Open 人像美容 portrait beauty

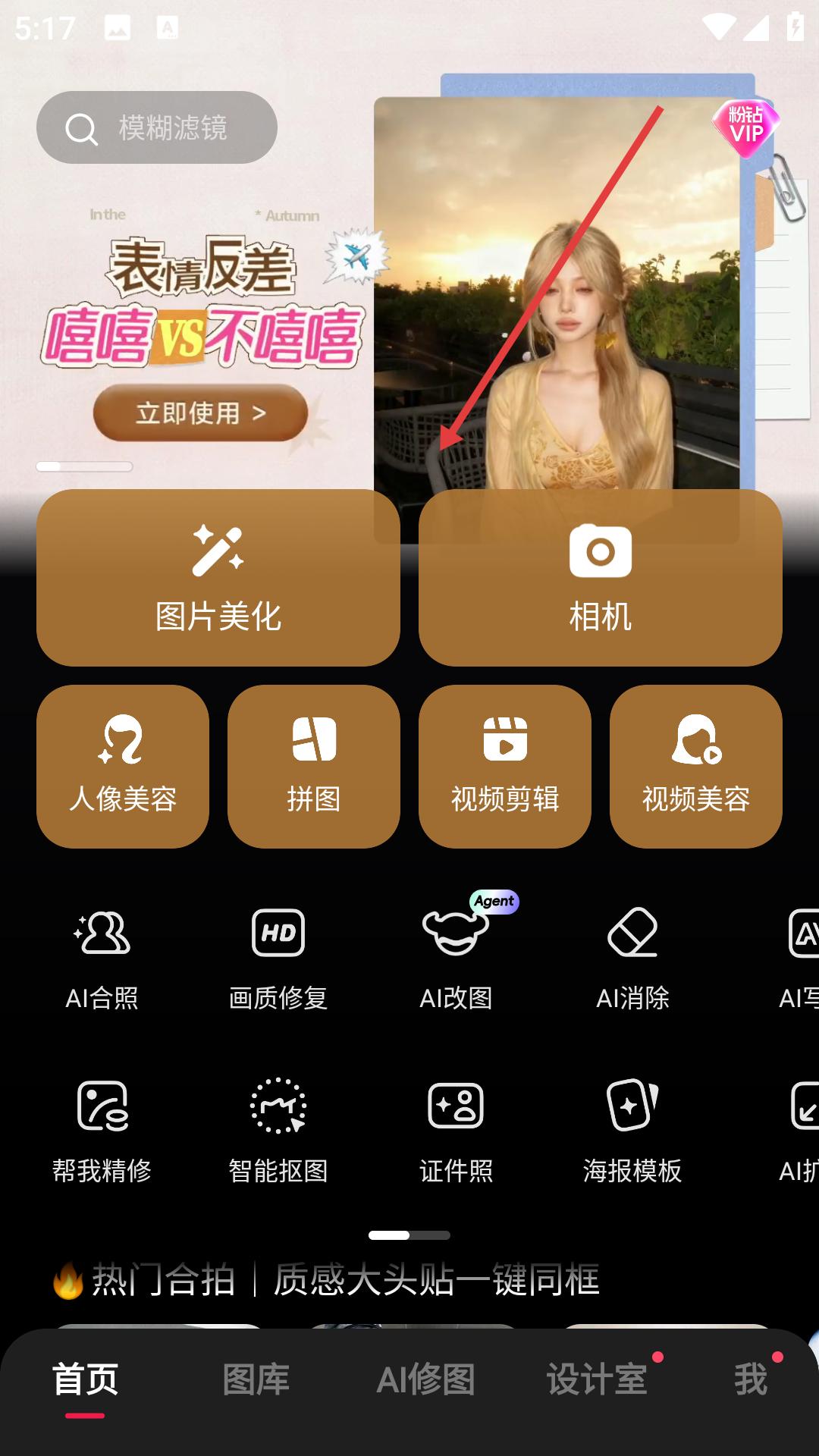[x=123, y=766]
